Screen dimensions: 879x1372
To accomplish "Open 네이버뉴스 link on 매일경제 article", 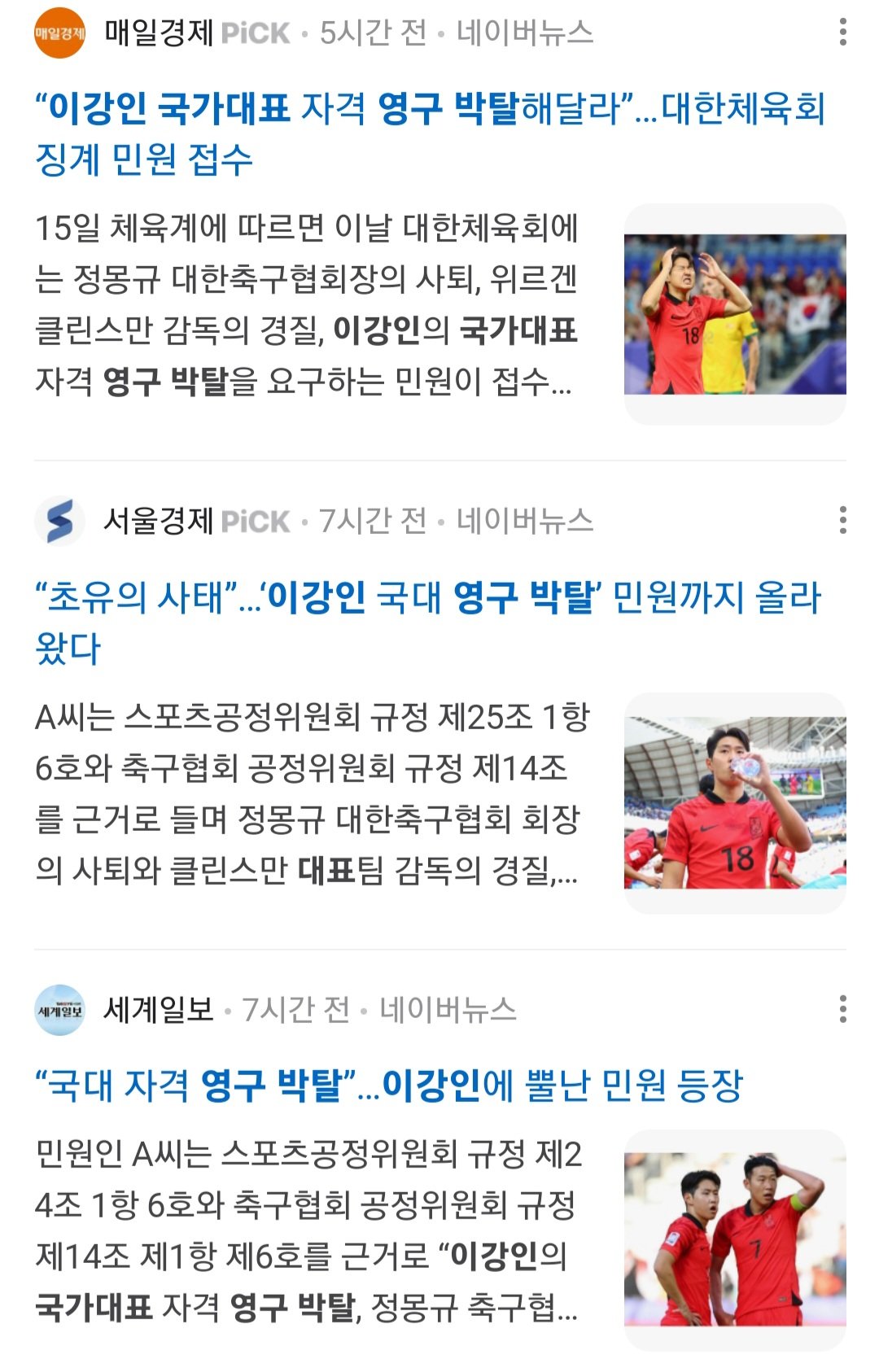I will [524, 33].
